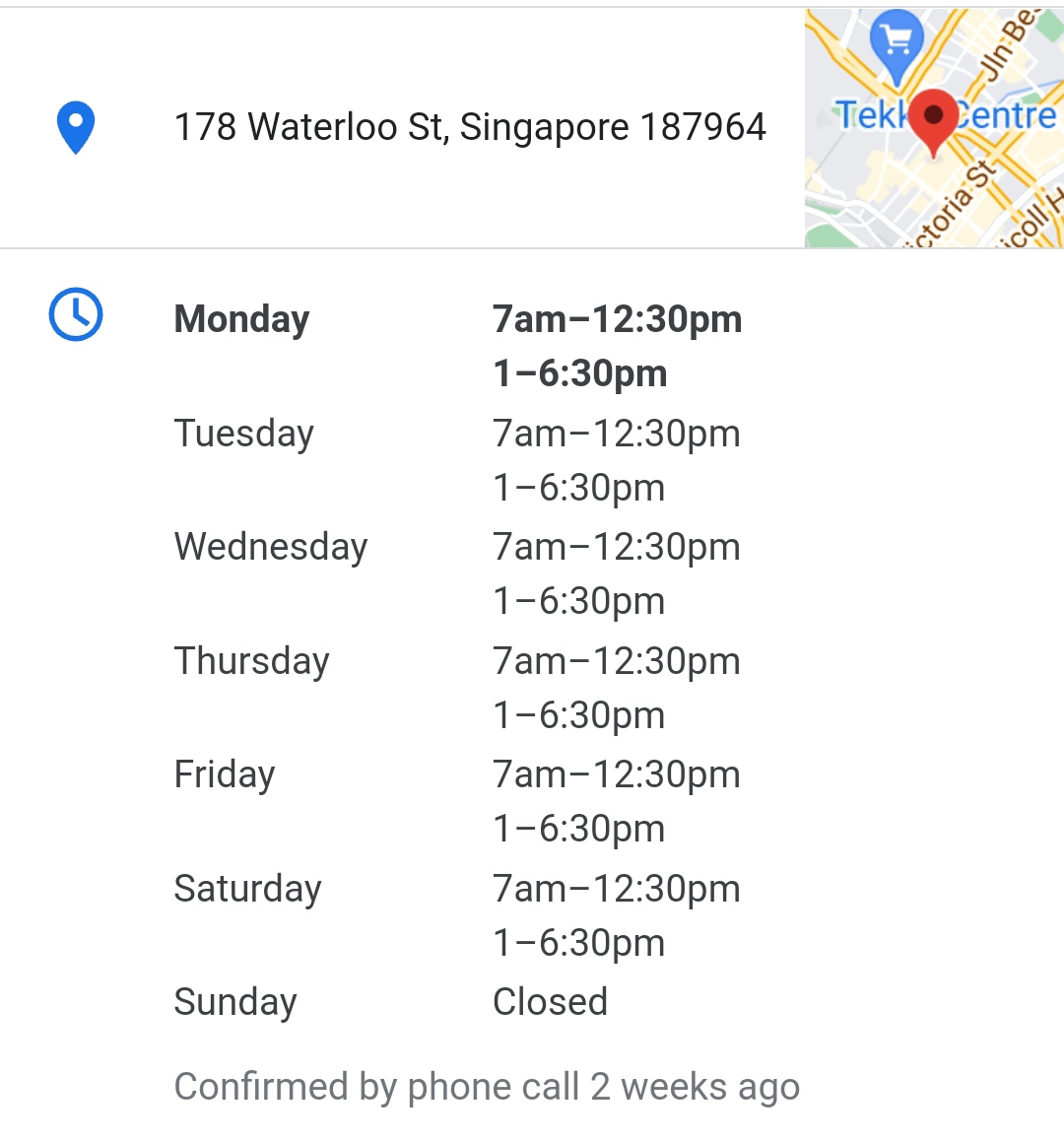Open the 178 Waterloo St address row
Image resolution: width=1064 pixels, height=1141 pixels.
click(x=469, y=127)
